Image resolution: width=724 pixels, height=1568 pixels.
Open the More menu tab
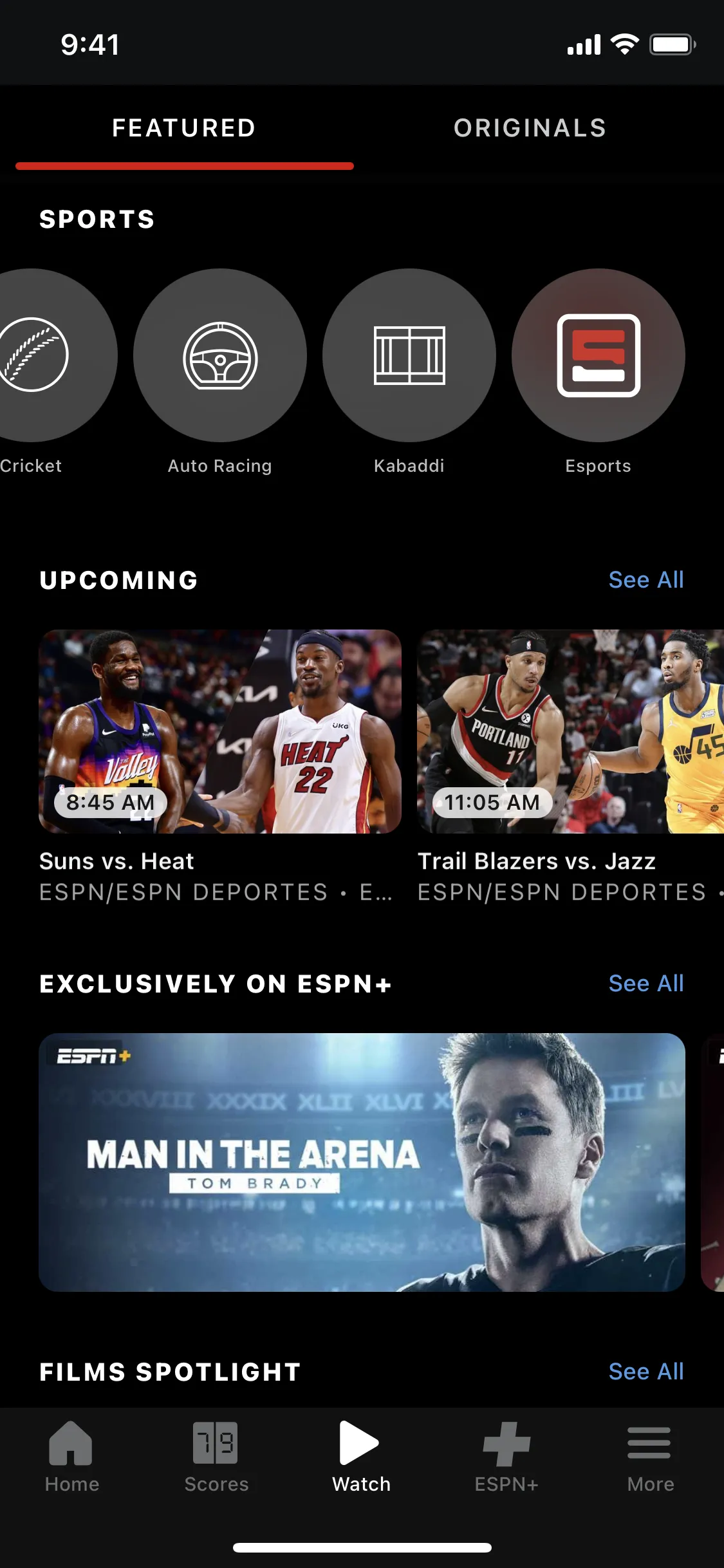click(650, 1456)
